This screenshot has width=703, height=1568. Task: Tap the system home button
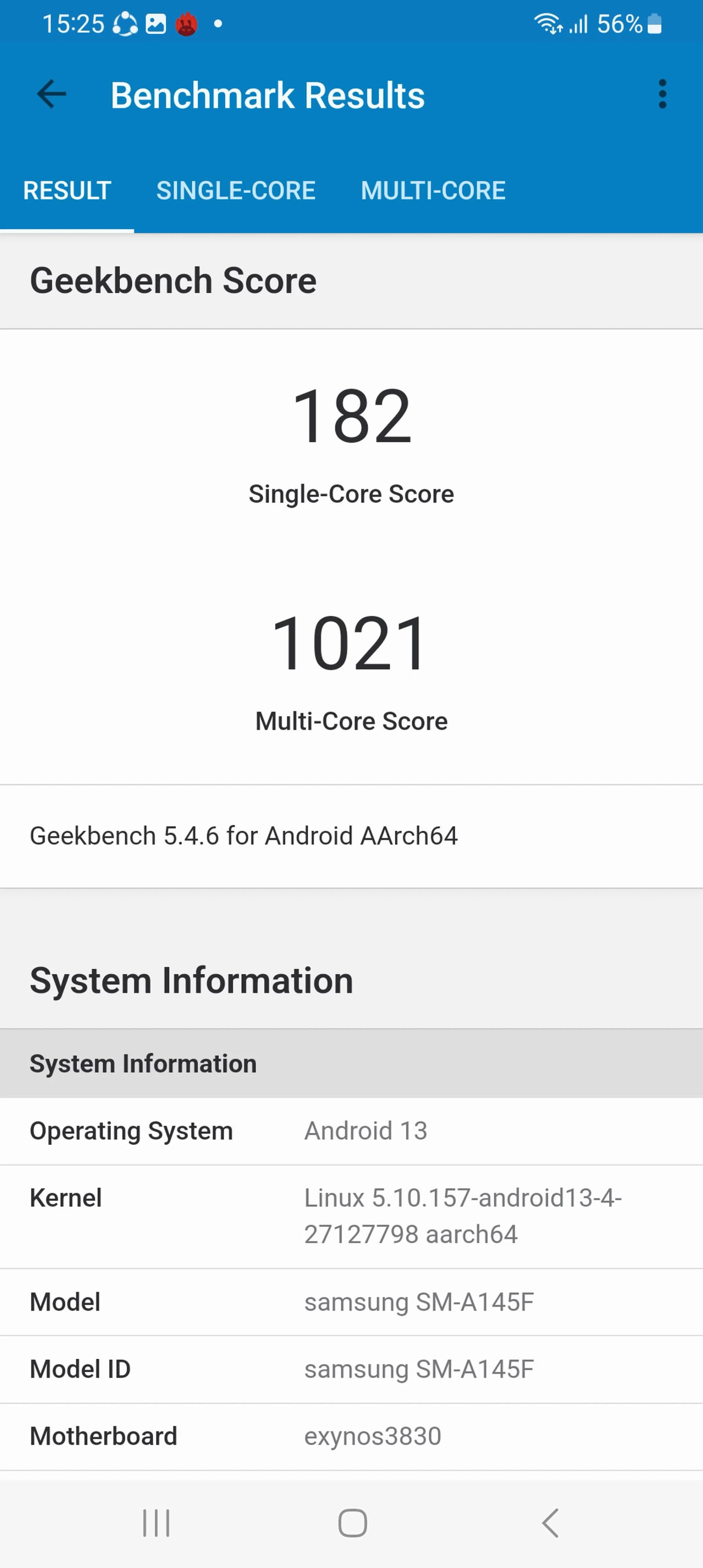pos(352,1522)
